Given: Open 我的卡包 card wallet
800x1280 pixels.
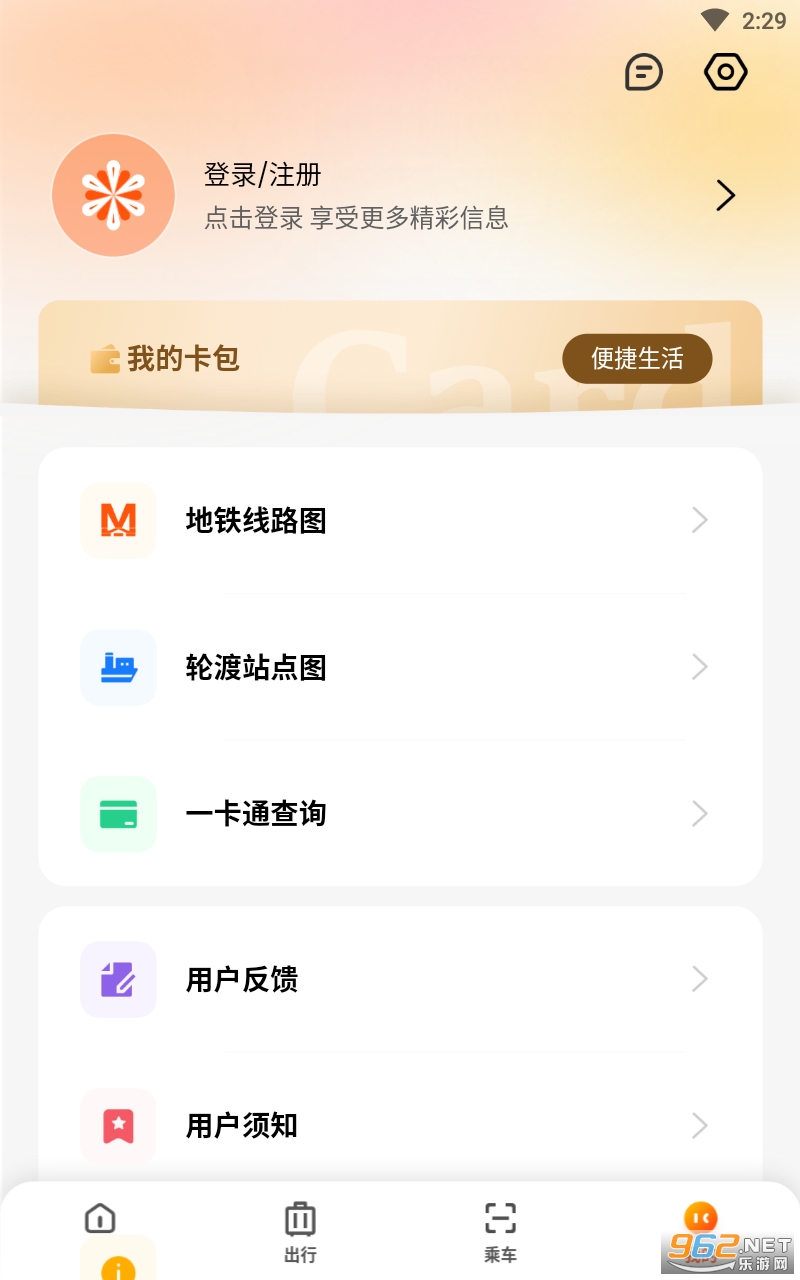Looking at the screenshot, I should [166, 359].
